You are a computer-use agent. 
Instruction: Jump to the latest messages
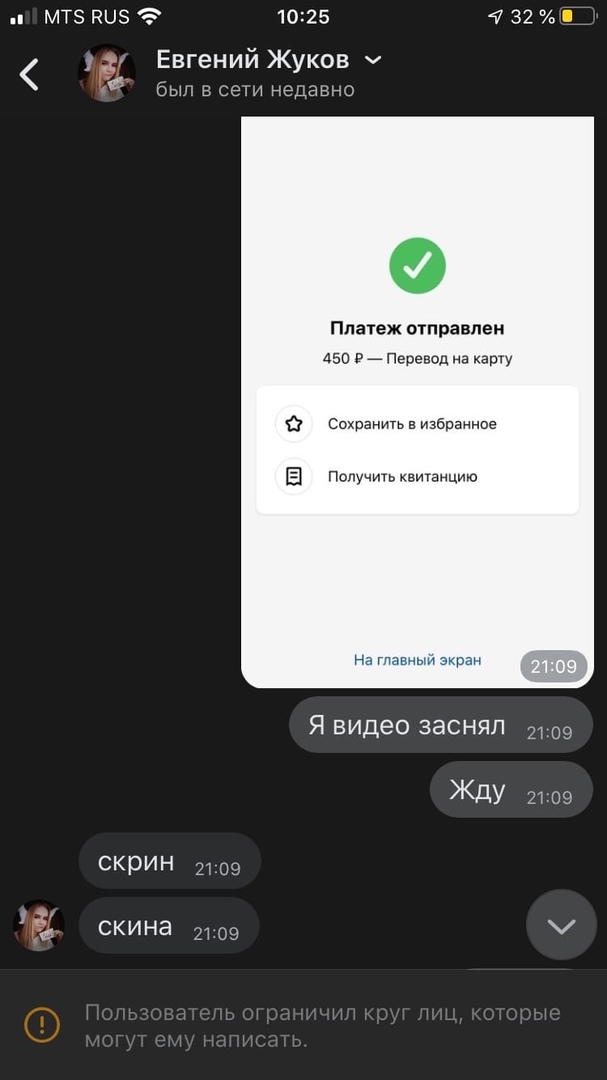[x=561, y=925]
